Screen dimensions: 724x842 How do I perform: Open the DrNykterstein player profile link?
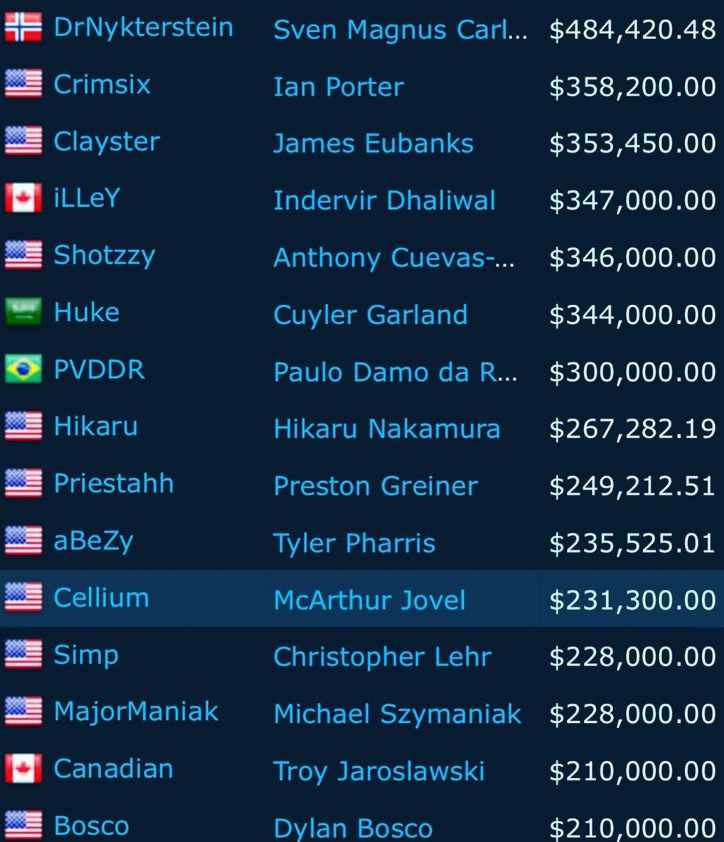click(x=143, y=27)
